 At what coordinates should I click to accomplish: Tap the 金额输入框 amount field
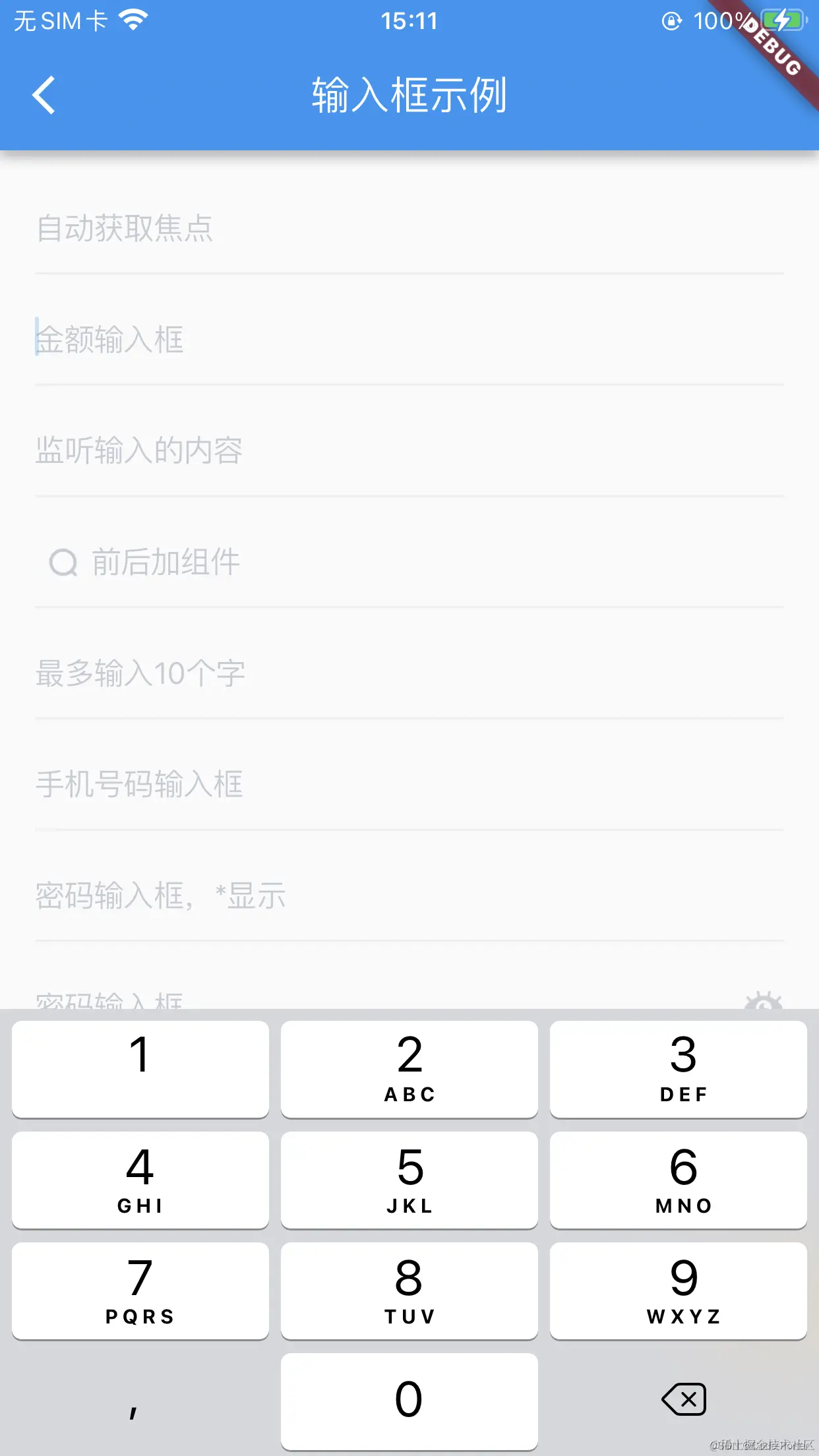[x=409, y=340]
